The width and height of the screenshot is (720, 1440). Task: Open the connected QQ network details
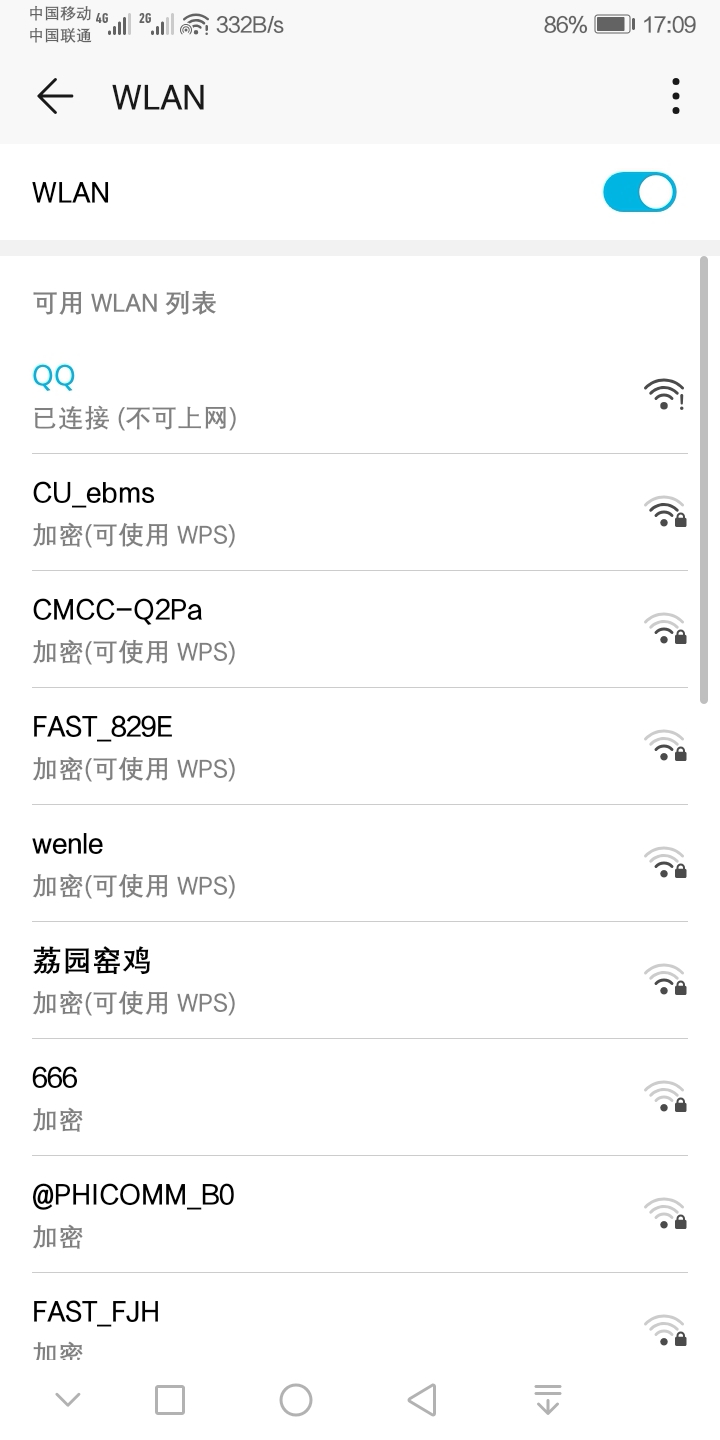(360, 395)
